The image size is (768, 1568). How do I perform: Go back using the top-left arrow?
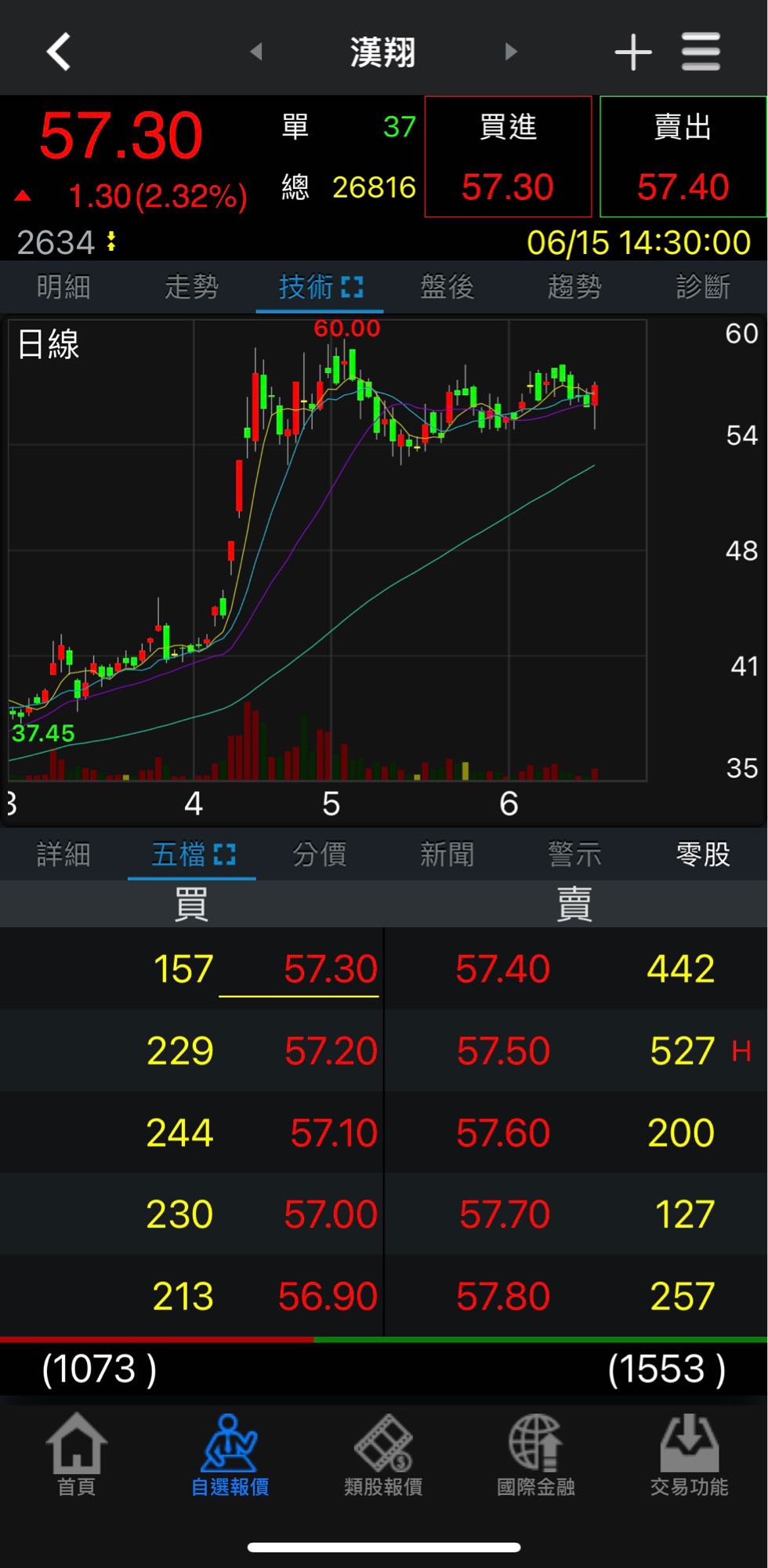coord(60,52)
